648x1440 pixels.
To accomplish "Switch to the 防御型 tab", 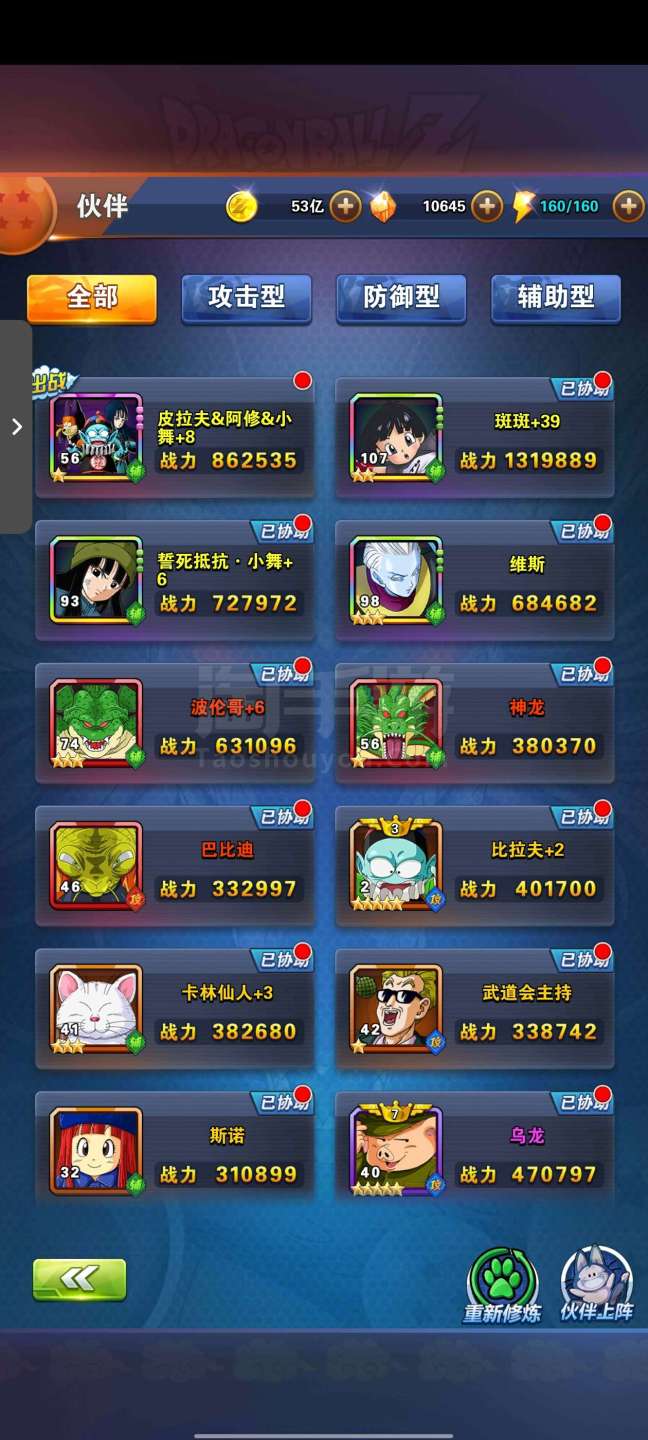I will point(401,298).
